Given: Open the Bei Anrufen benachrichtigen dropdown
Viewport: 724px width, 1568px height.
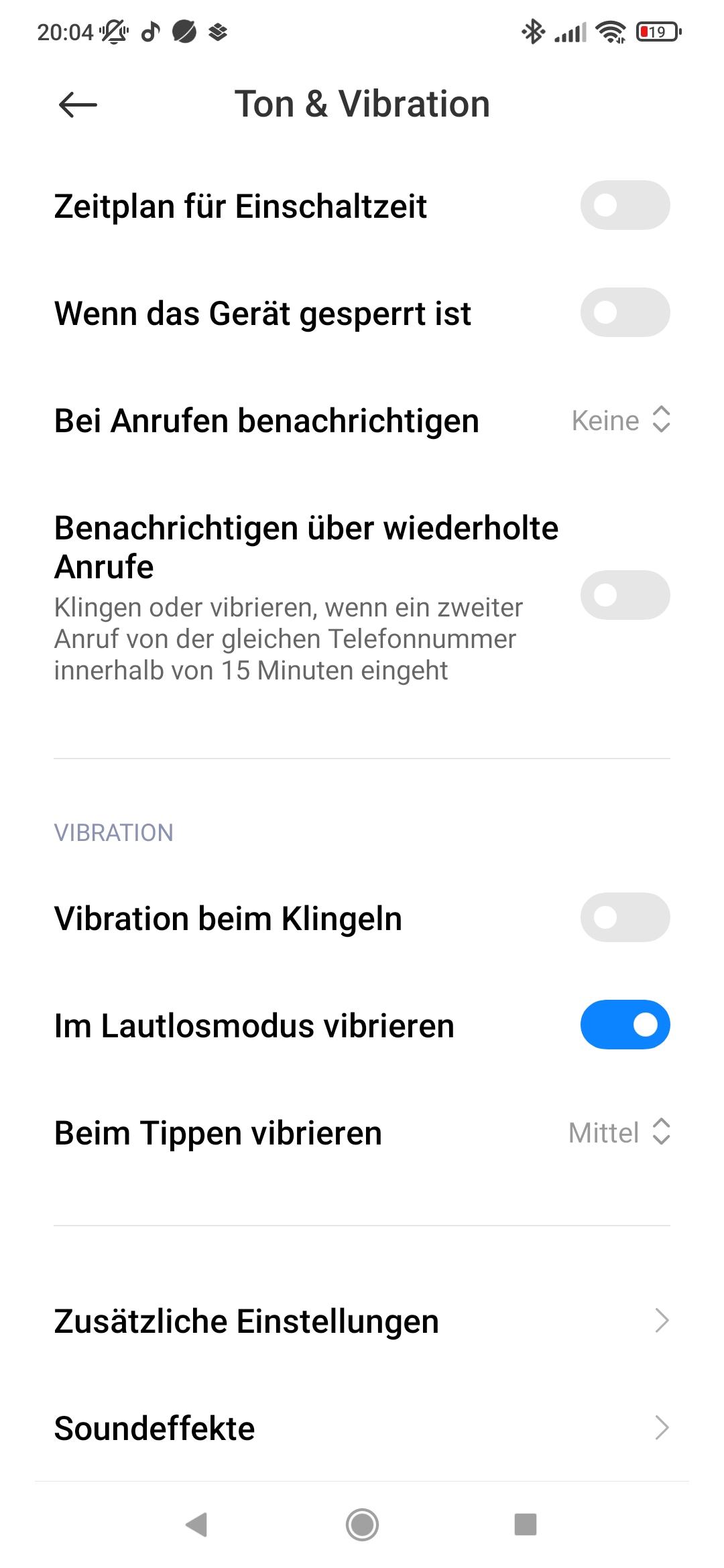Looking at the screenshot, I should tap(621, 421).
